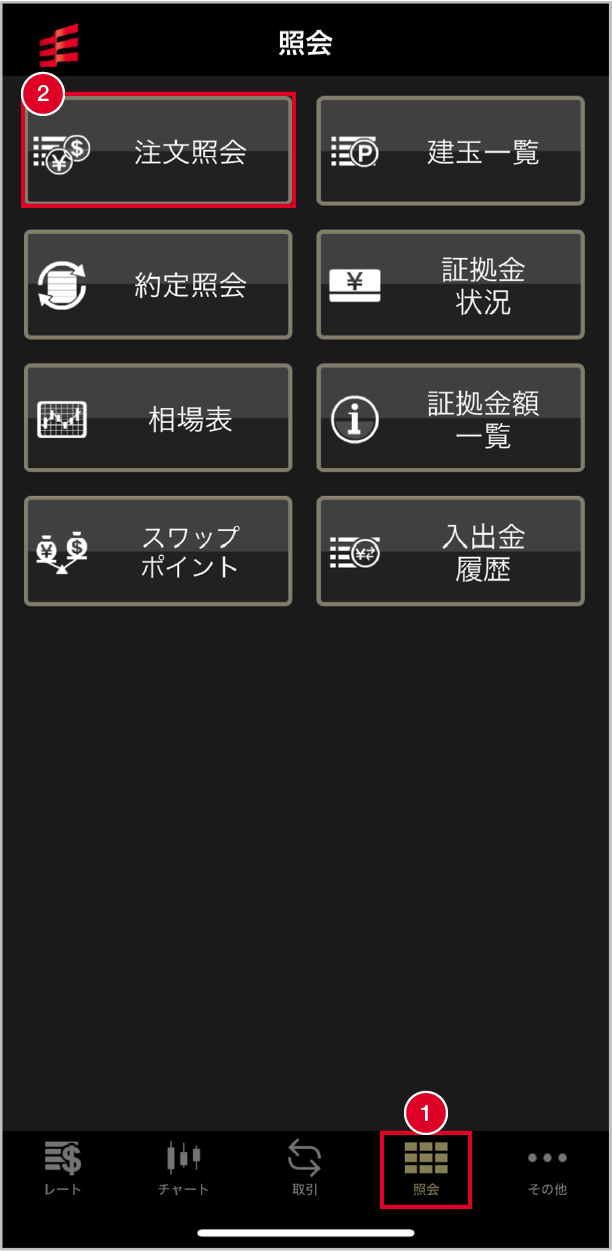Go to the 取引 tab
Viewport: 612px width, 1251px height.
tap(304, 1168)
